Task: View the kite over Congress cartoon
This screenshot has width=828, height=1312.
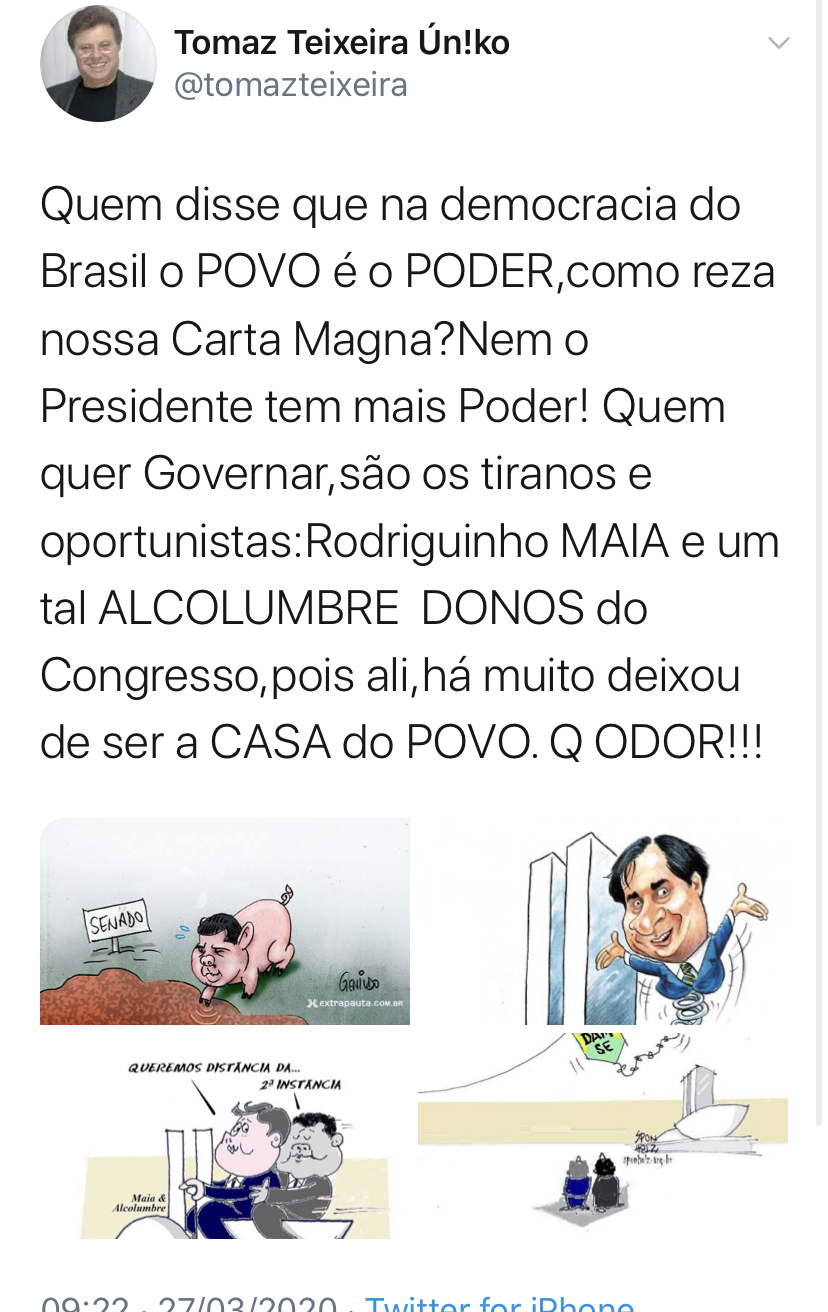Action: tap(603, 1136)
